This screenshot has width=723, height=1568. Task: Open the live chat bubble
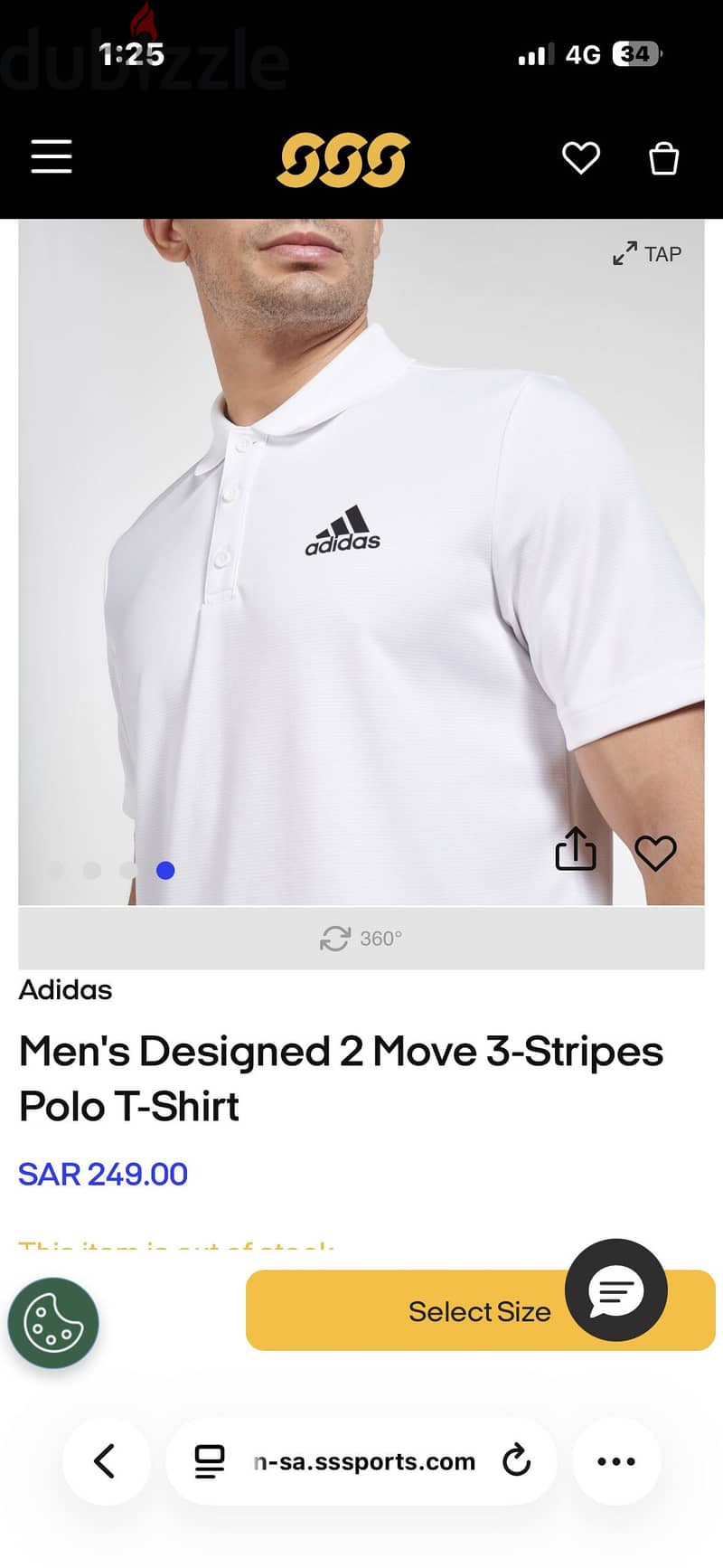pyautogui.click(x=616, y=1289)
